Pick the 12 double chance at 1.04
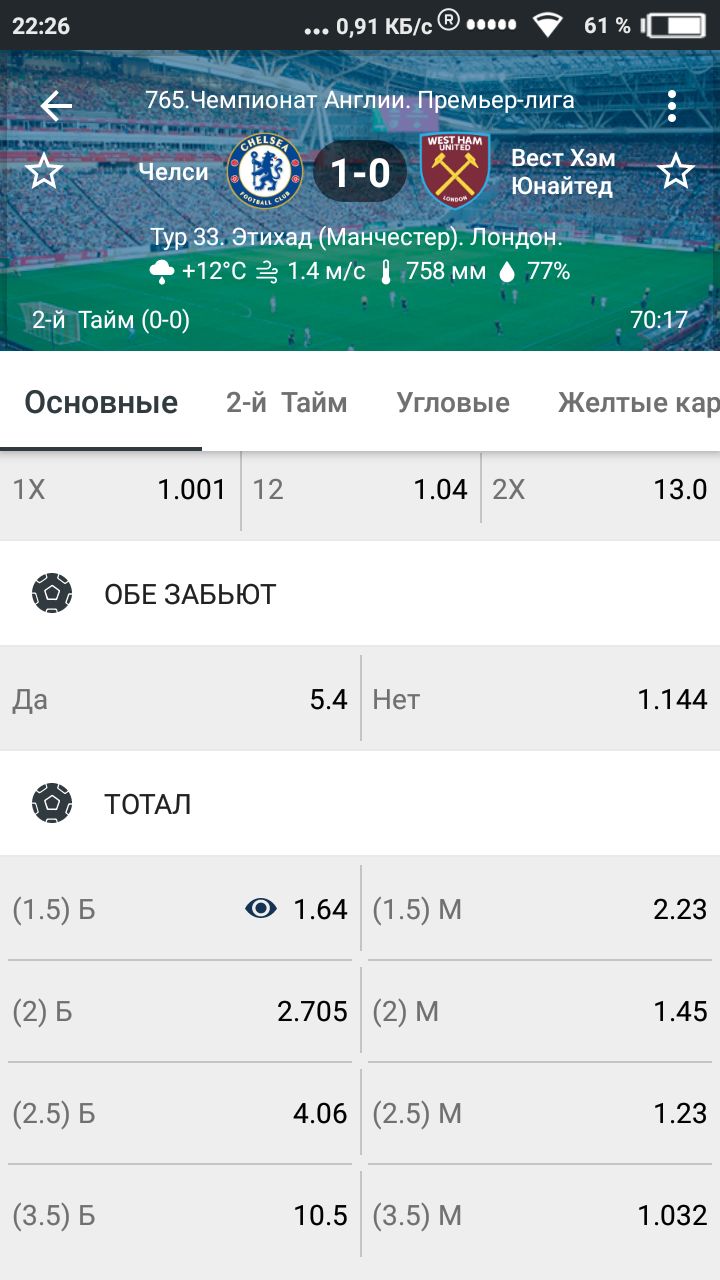Viewport: 720px width, 1280px height. [x=361, y=489]
